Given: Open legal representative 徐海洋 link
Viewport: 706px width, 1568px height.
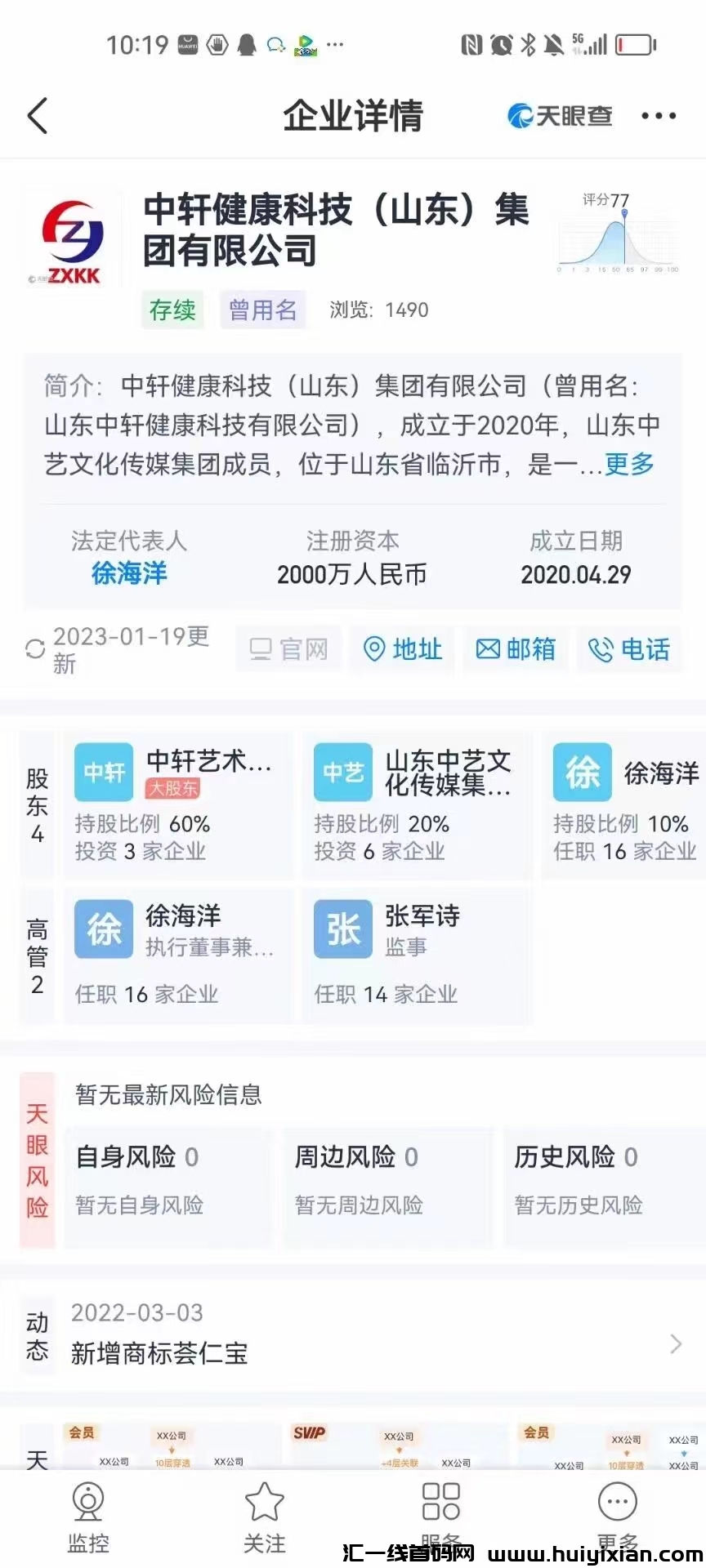Looking at the screenshot, I should (129, 573).
